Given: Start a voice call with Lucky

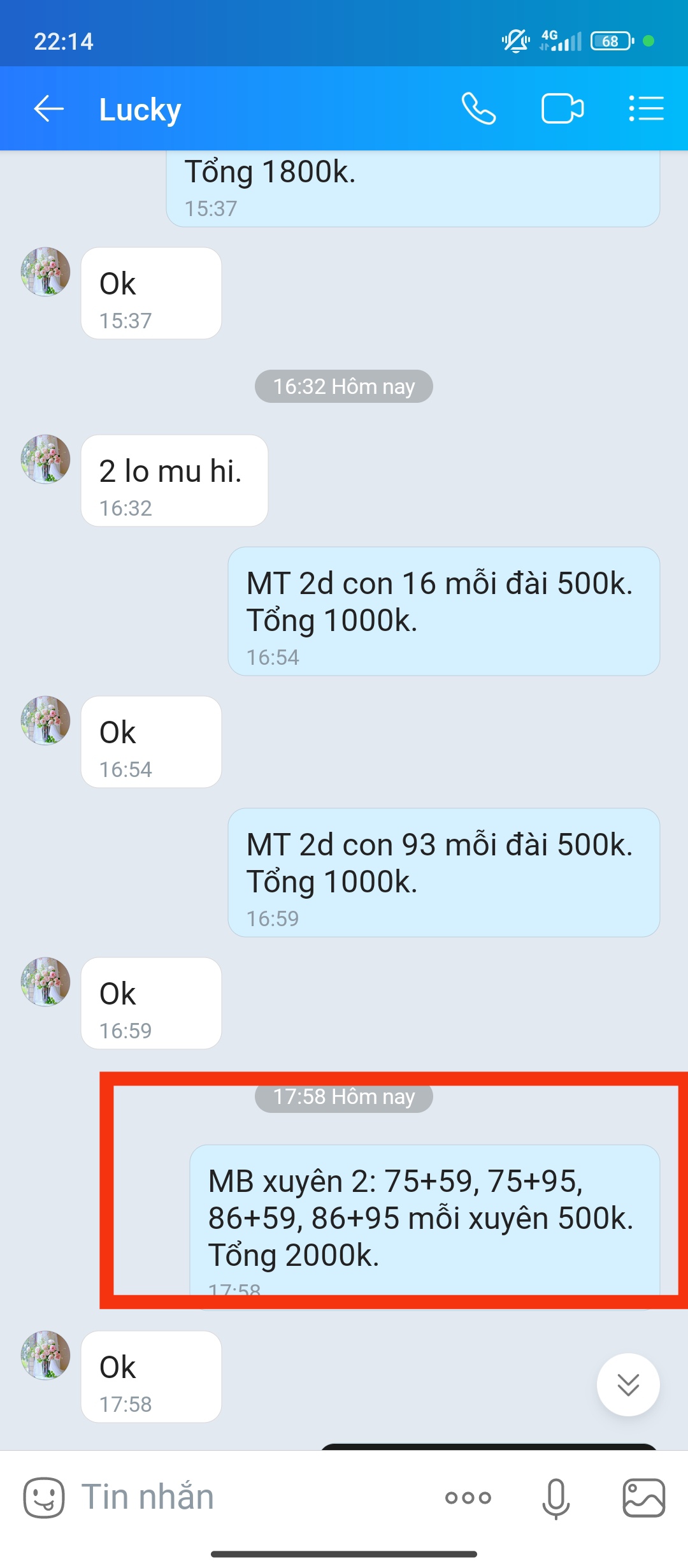Looking at the screenshot, I should 478,108.
